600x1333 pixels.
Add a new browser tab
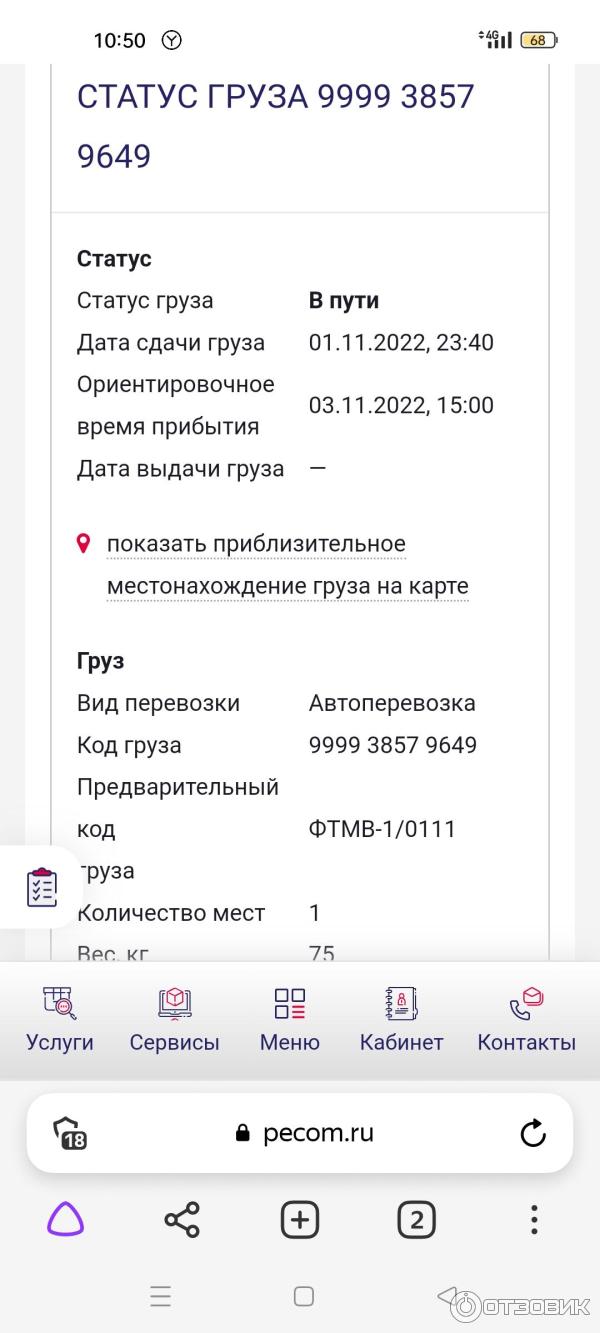pos(299,1220)
